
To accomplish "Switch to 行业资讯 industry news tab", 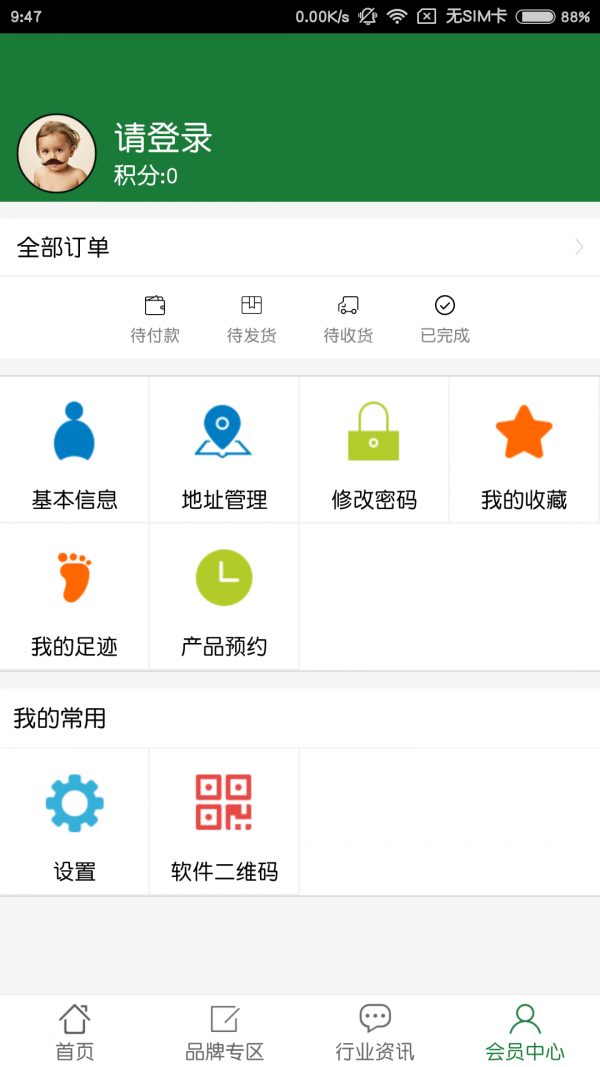I will pos(375,1032).
